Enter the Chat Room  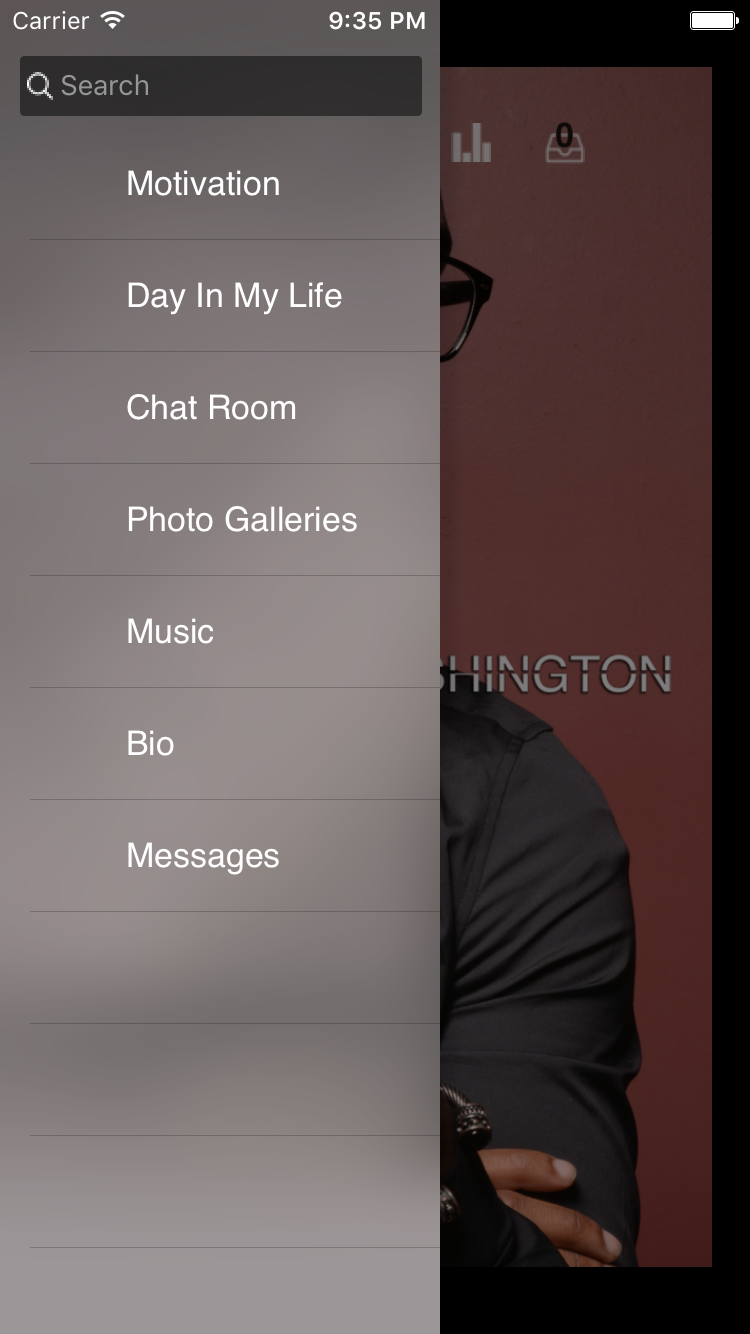(211, 408)
